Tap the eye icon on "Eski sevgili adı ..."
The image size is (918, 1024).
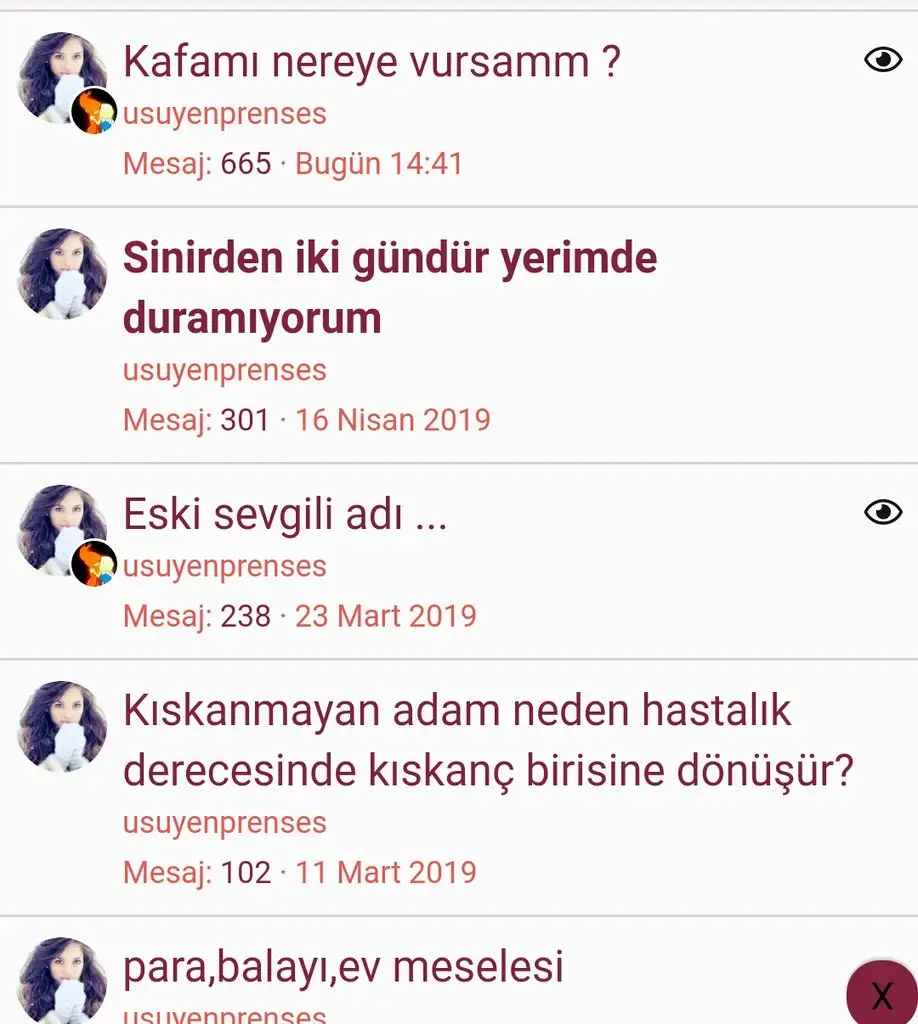[882, 512]
